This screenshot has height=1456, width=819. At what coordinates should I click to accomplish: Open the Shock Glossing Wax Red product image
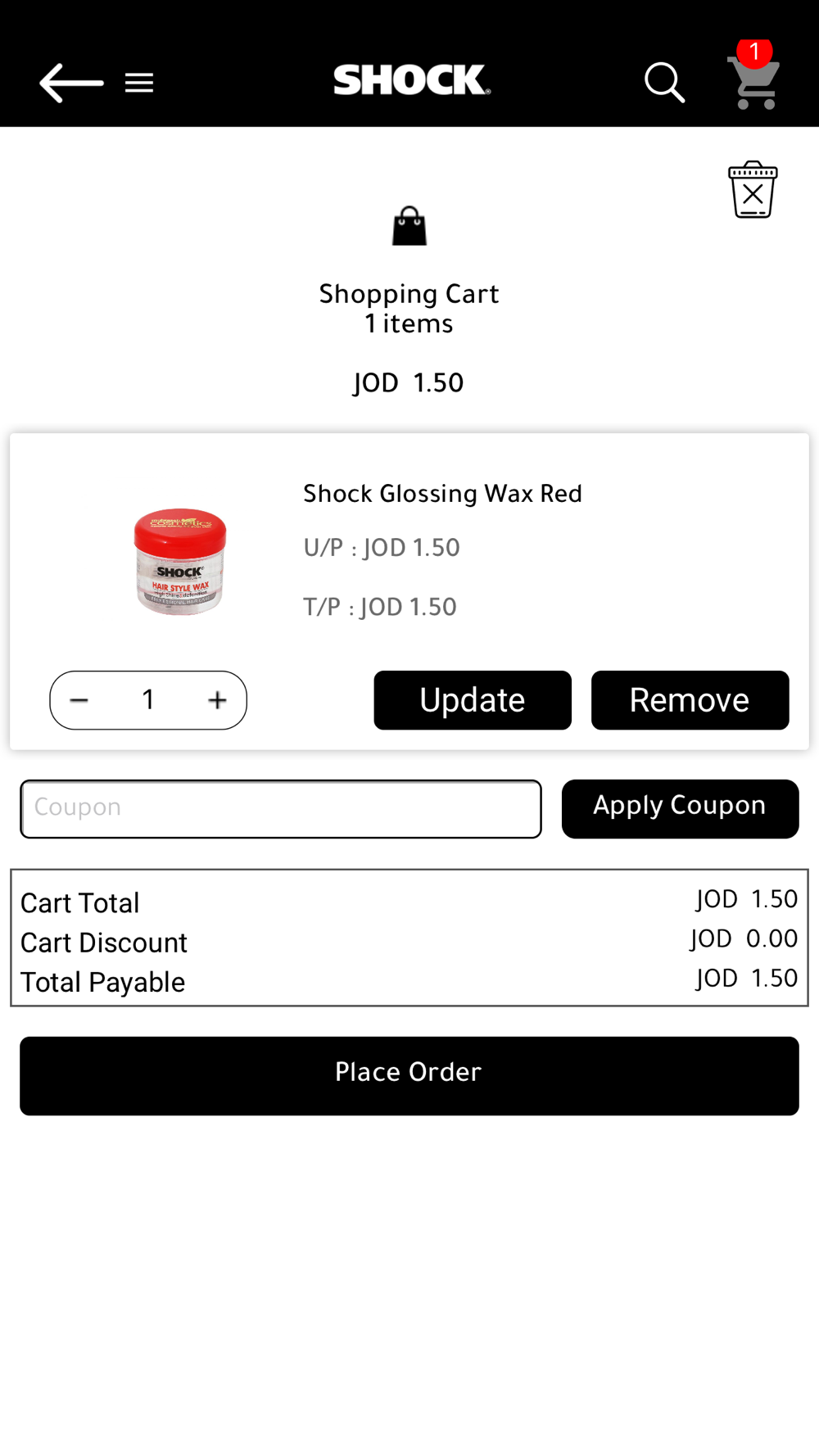point(180,562)
